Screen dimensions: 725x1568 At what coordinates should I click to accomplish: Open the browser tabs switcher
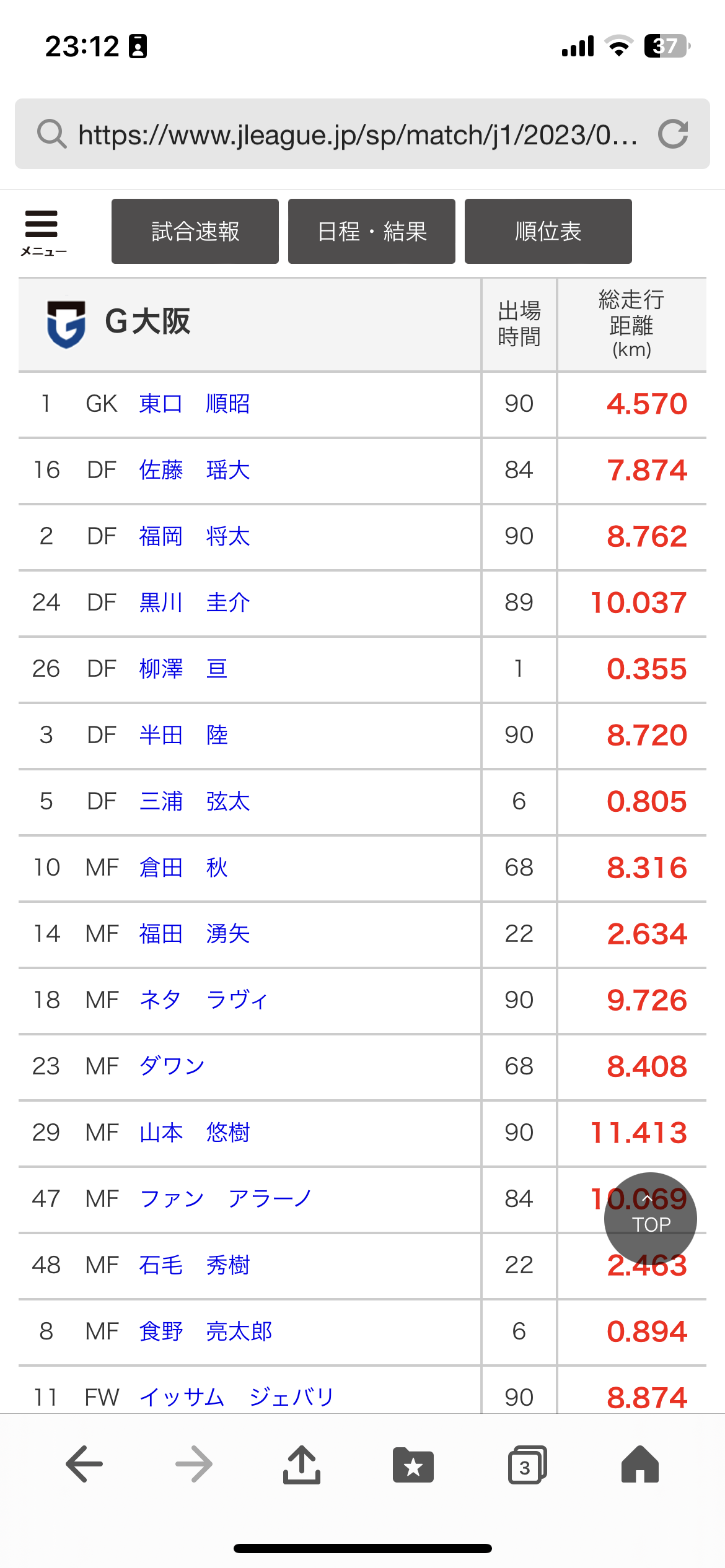(527, 1465)
